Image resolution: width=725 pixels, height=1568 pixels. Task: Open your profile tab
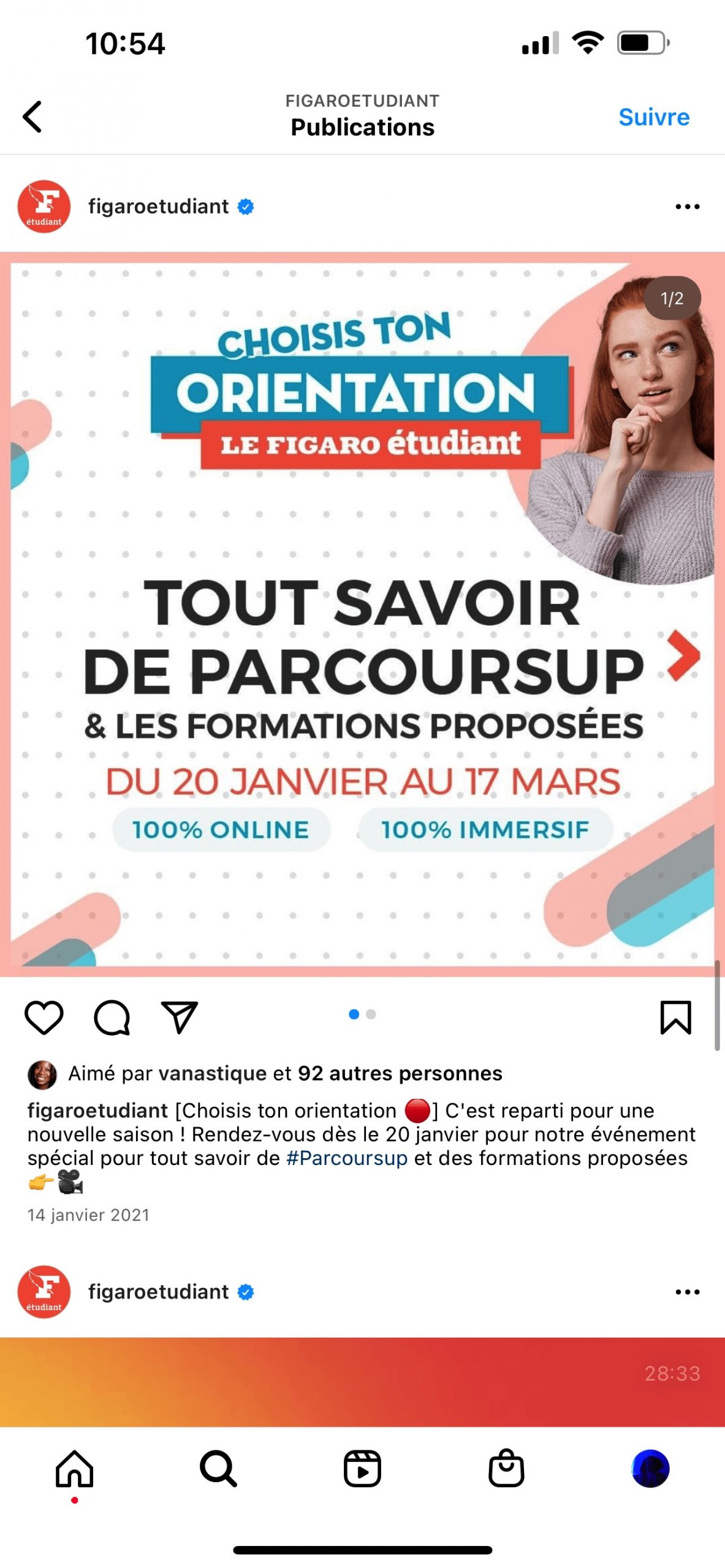coord(650,1469)
